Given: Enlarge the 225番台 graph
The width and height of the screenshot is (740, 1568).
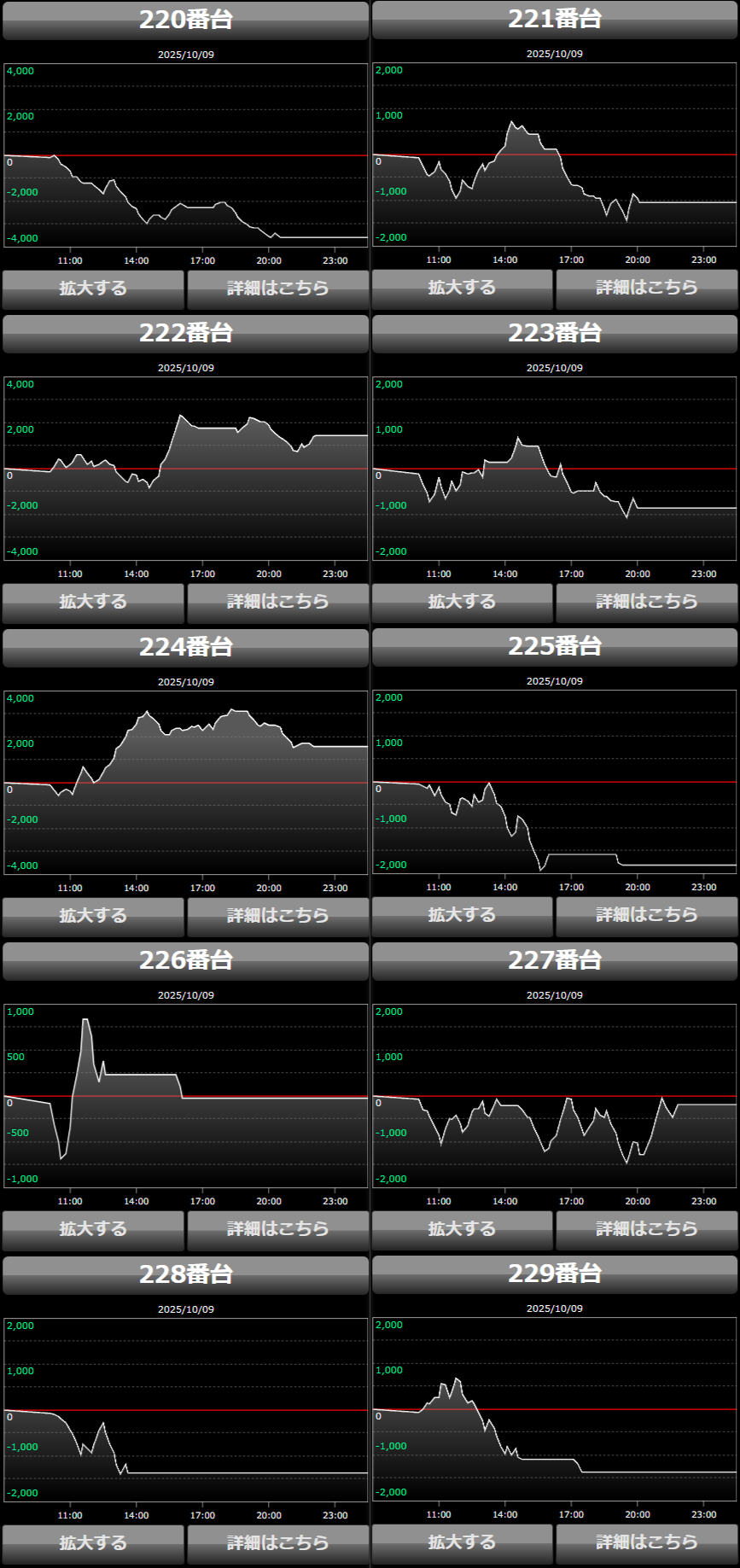Looking at the screenshot, I should 462,915.
